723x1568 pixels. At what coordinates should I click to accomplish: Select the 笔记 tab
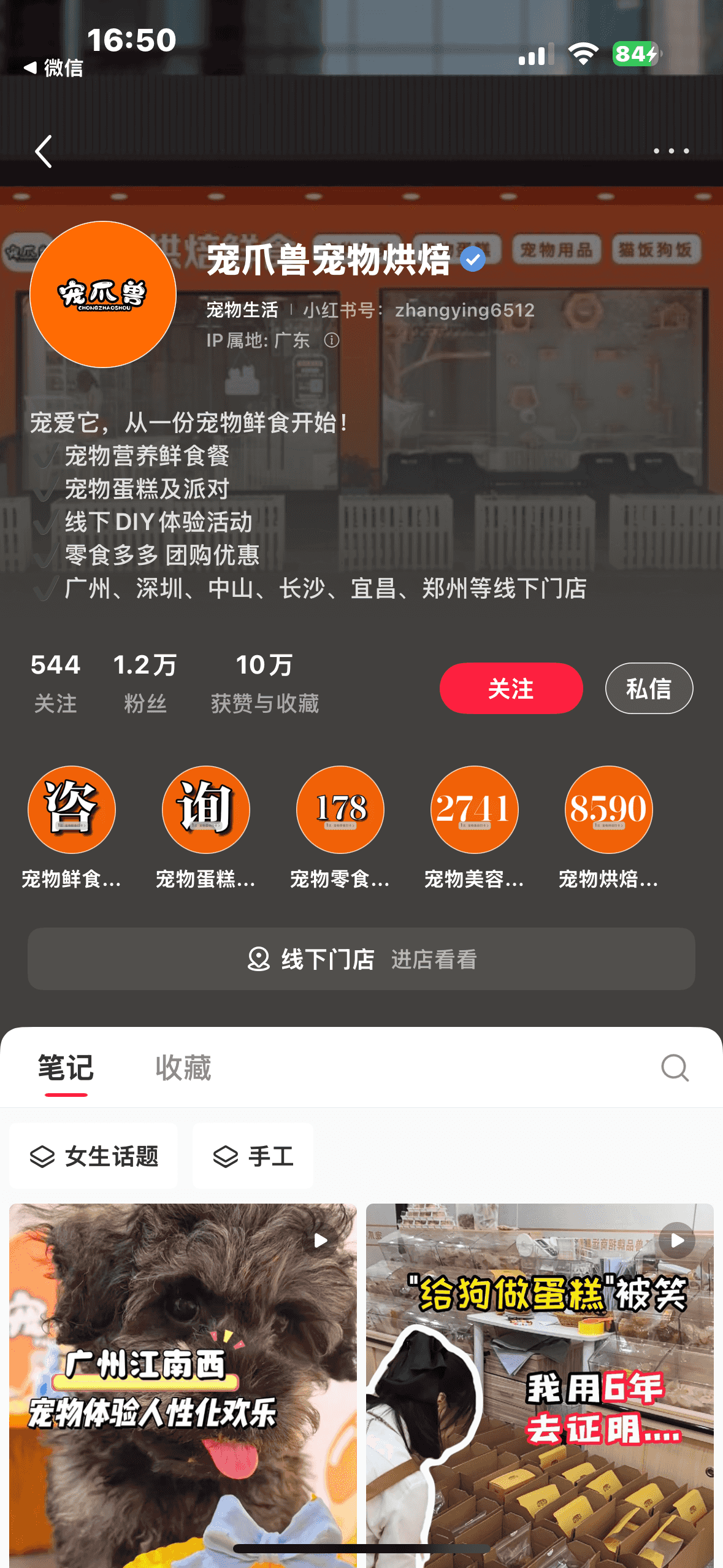[66, 1068]
